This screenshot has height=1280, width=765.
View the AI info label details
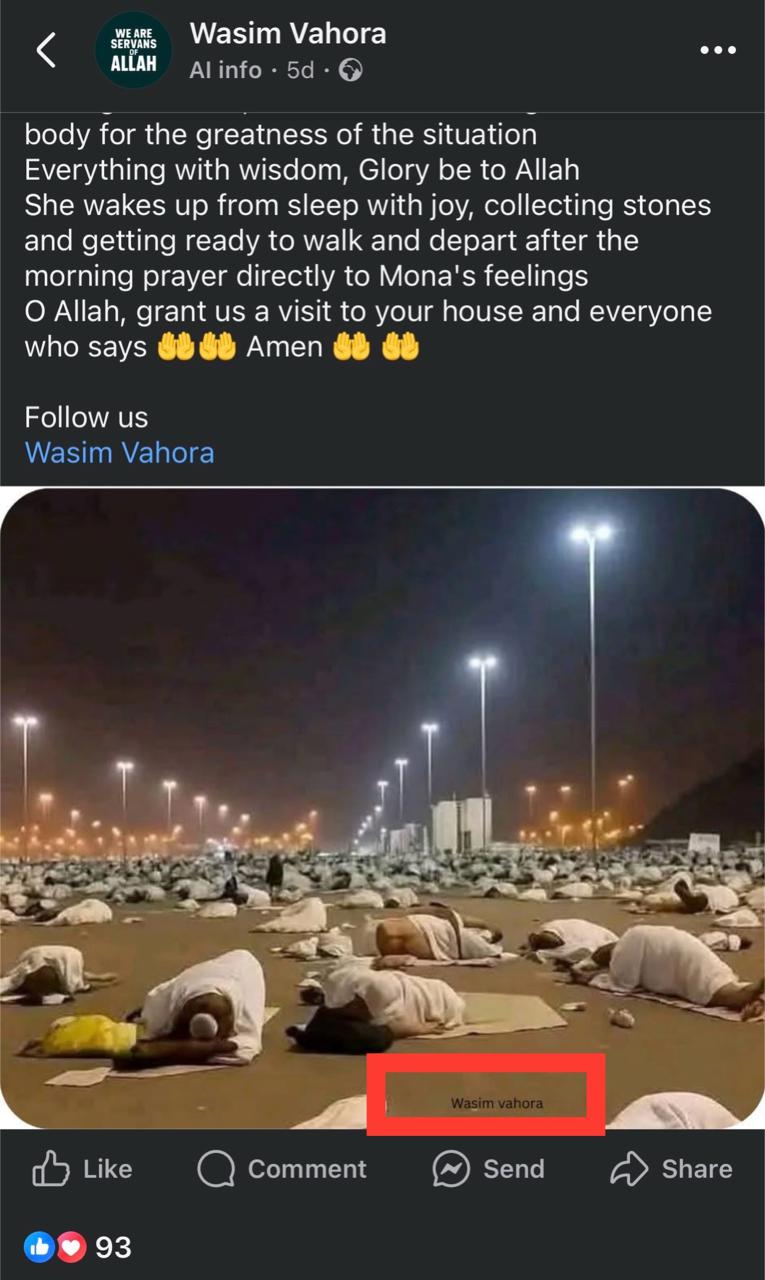pyautogui.click(x=225, y=70)
